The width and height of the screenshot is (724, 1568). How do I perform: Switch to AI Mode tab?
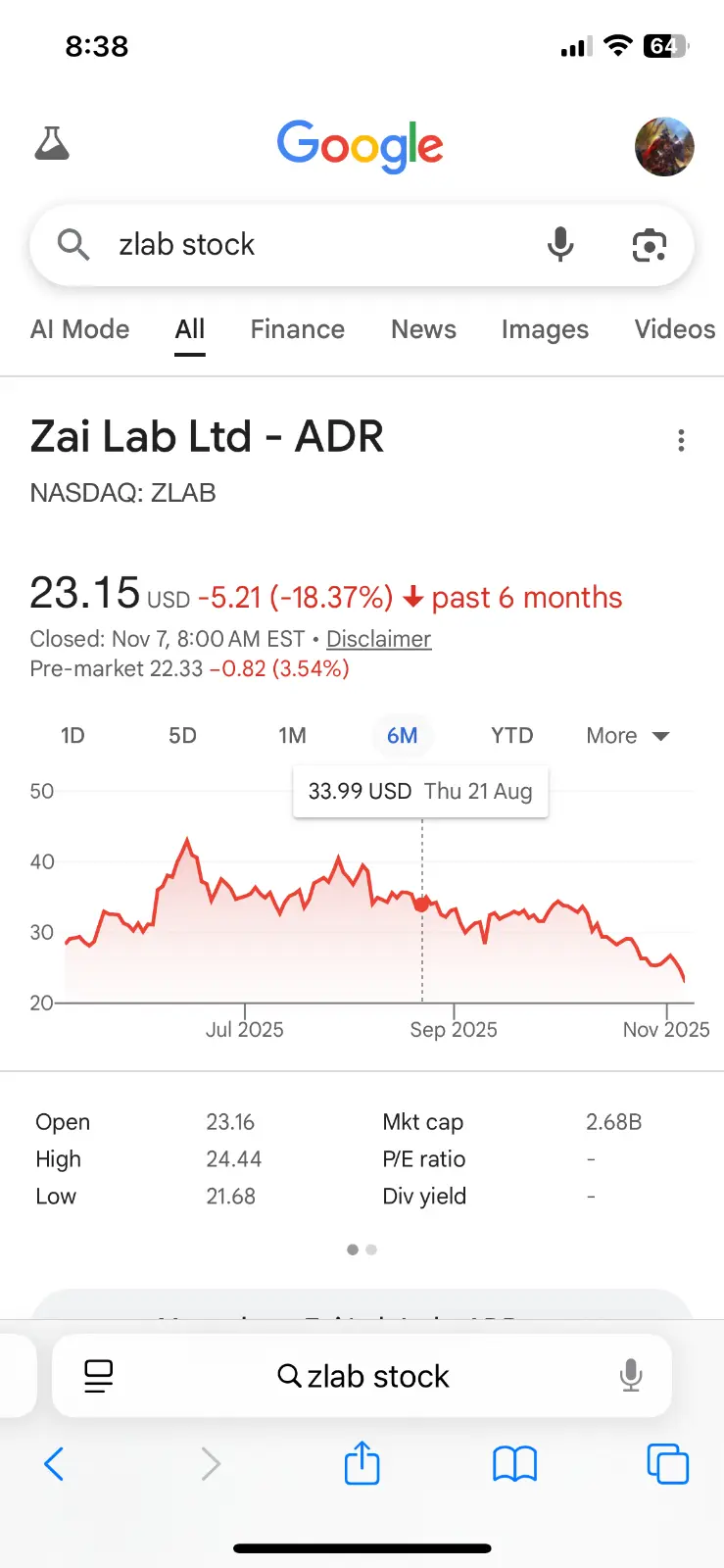[x=80, y=329]
